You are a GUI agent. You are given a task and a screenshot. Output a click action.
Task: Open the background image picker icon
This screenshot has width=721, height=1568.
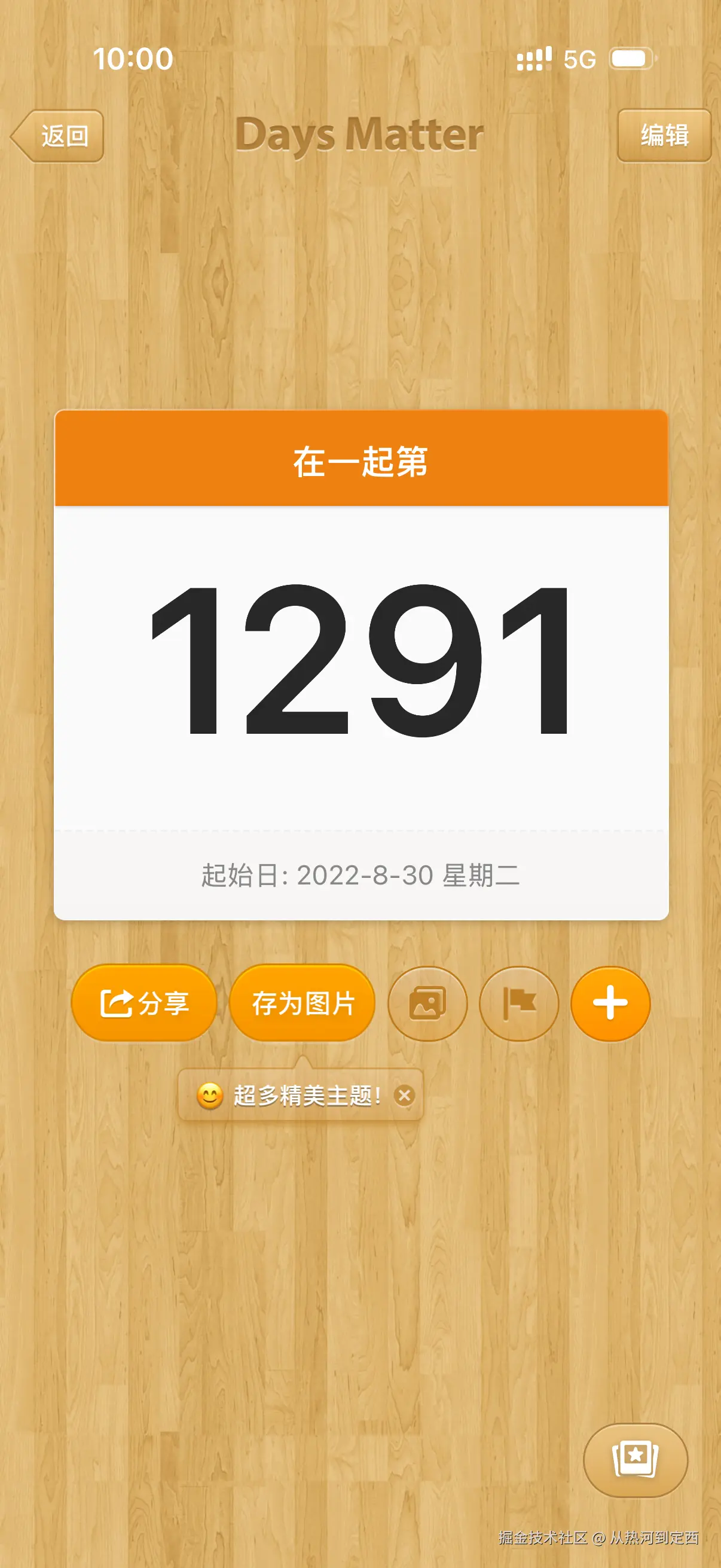click(427, 1002)
